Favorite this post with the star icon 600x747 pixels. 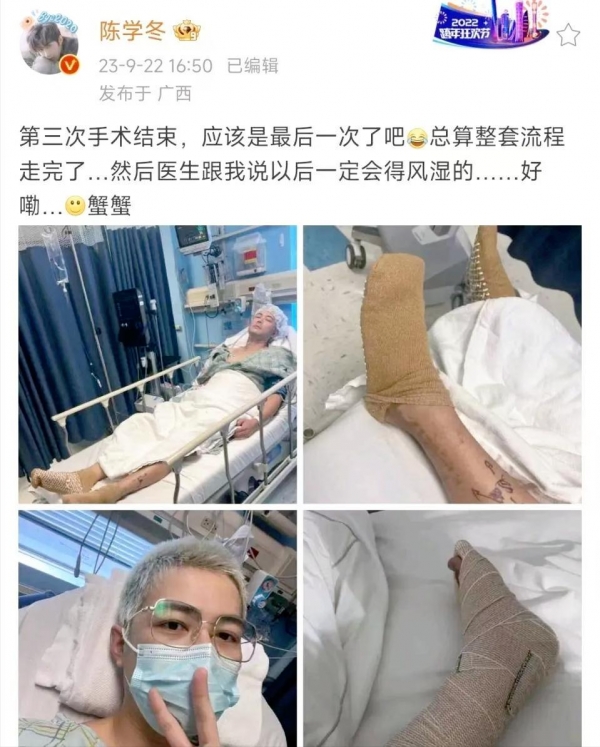click(568, 36)
